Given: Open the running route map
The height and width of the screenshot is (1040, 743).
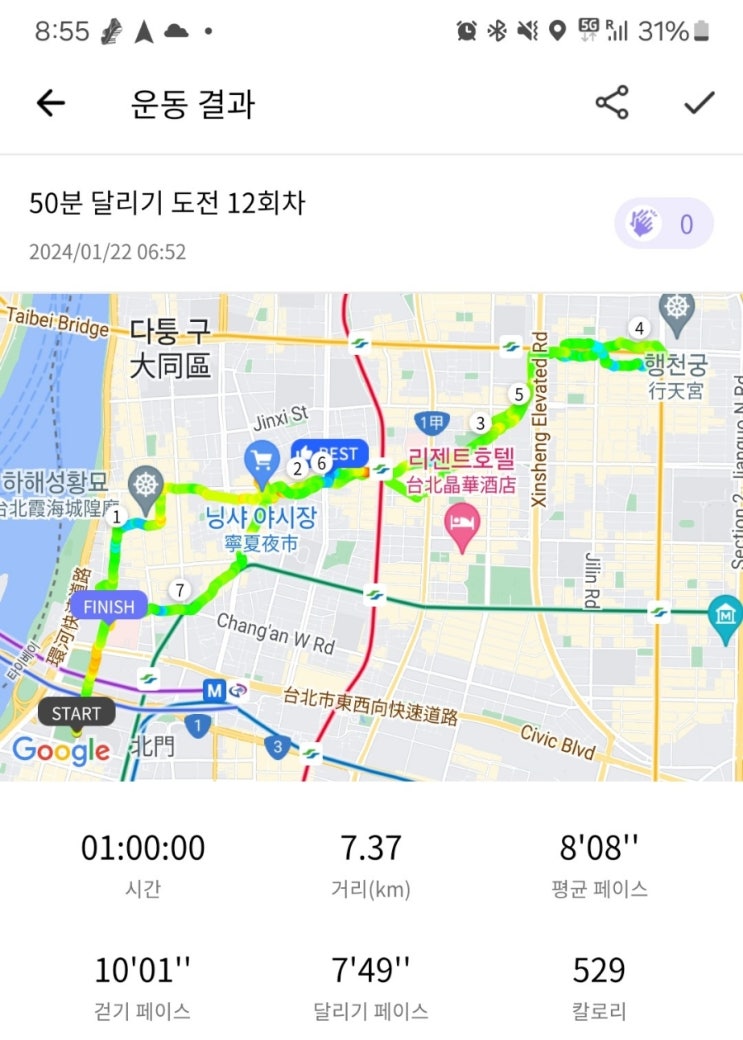Looking at the screenshot, I should click(371, 537).
